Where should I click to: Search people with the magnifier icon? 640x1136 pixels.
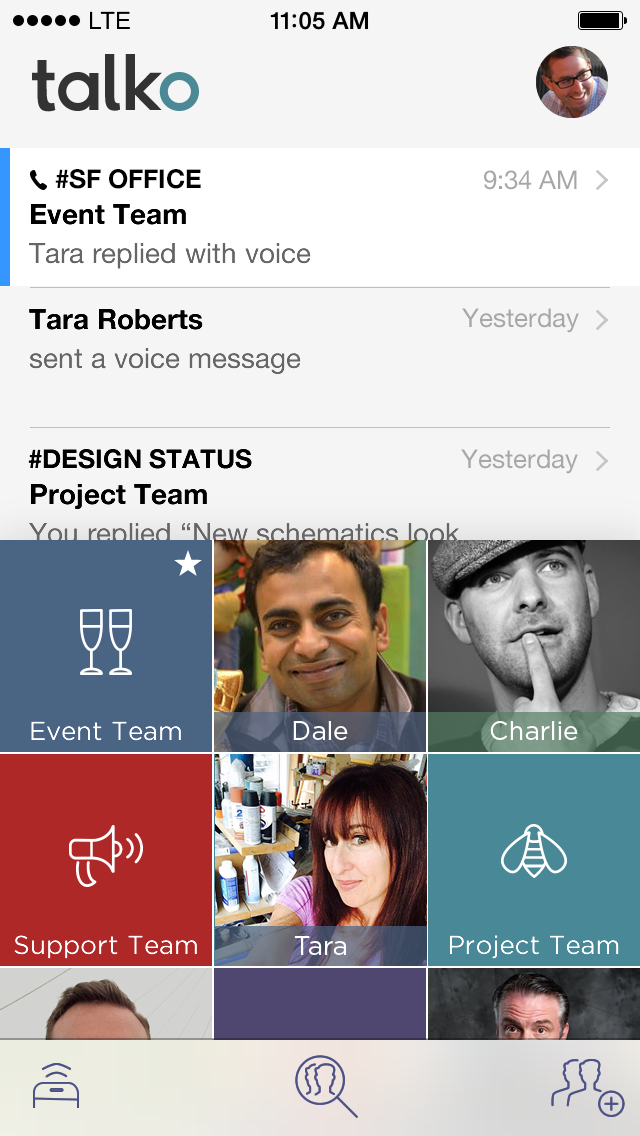click(324, 1086)
